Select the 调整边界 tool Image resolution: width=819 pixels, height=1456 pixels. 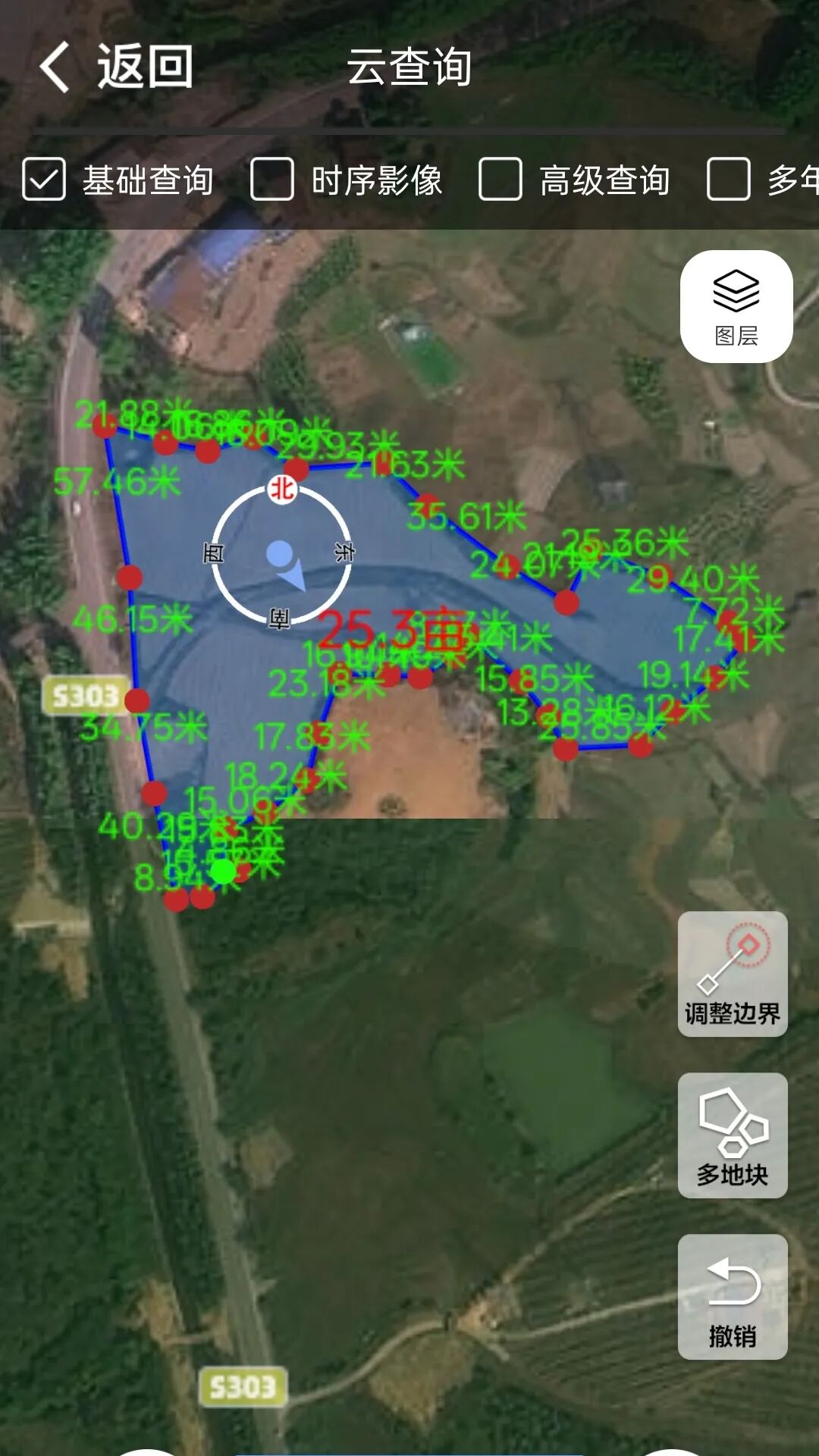point(733,974)
